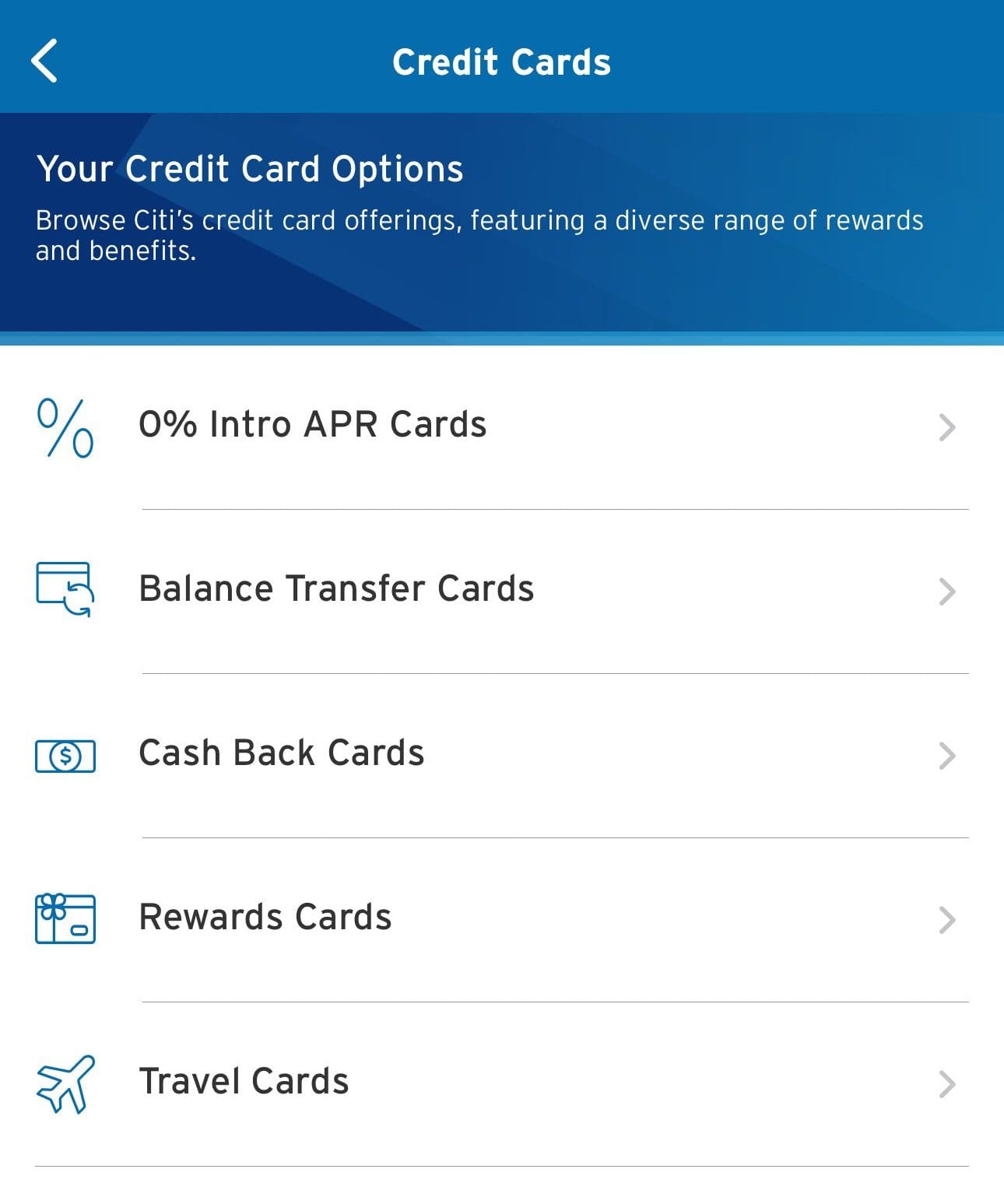Image resolution: width=1004 pixels, height=1204 pixels.
Task: Expand the Travel Cards disclosure arrow
Action: (x=946, y=1082)
